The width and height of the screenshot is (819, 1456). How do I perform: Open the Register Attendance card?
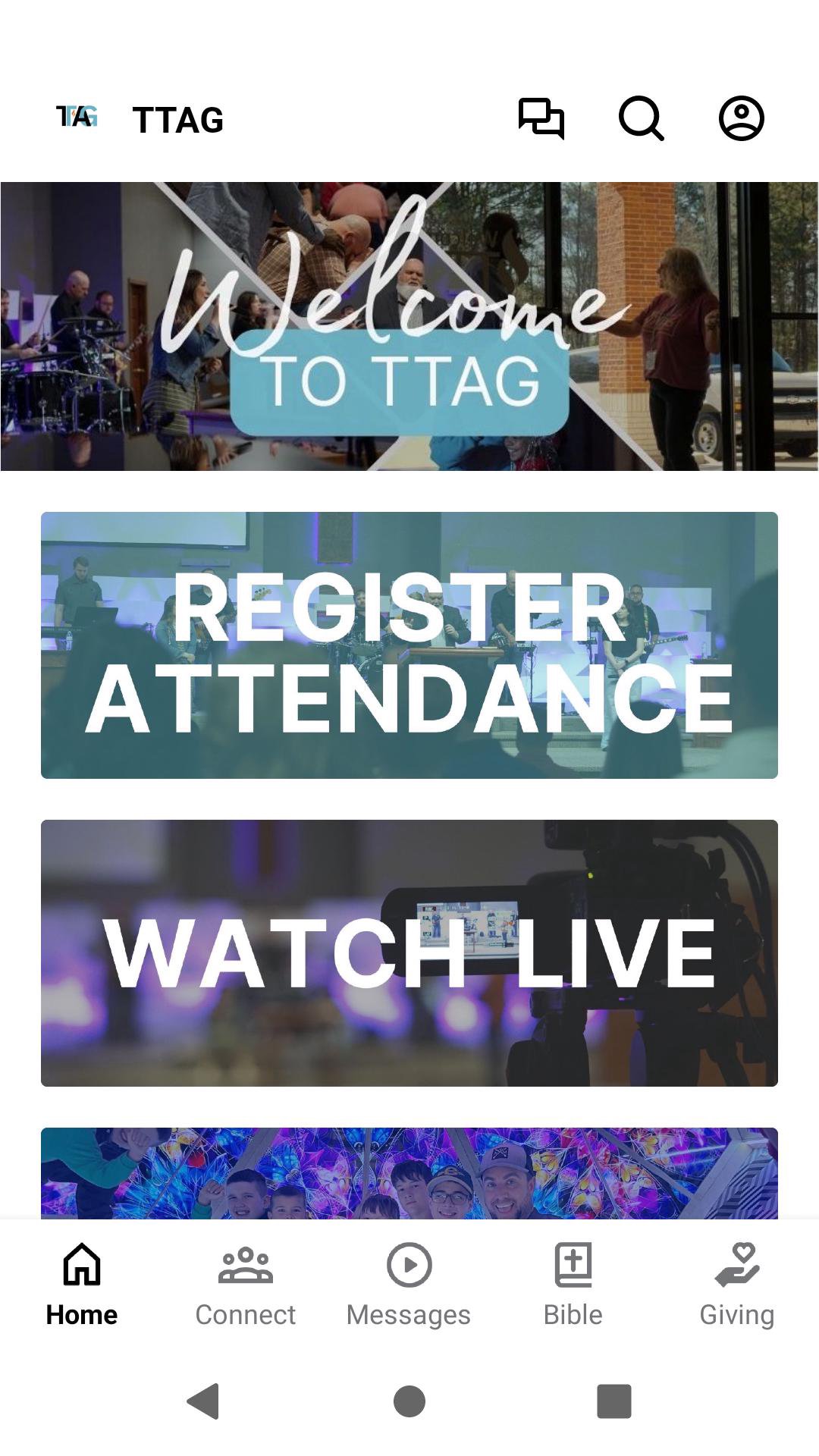(409, 645)
